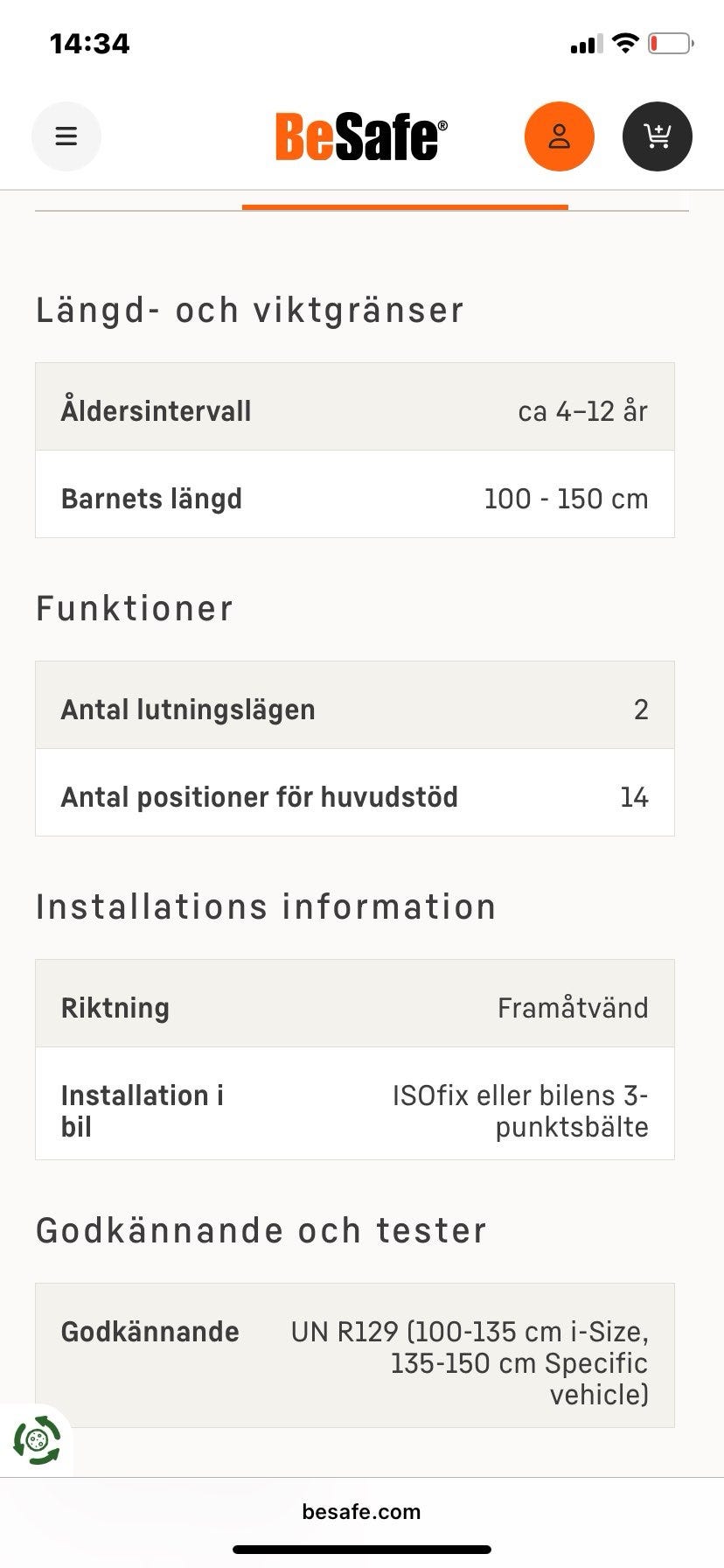This screenshot has width=724, height=1568.
Task: Open the shopping cart
Action: point(658,136)
